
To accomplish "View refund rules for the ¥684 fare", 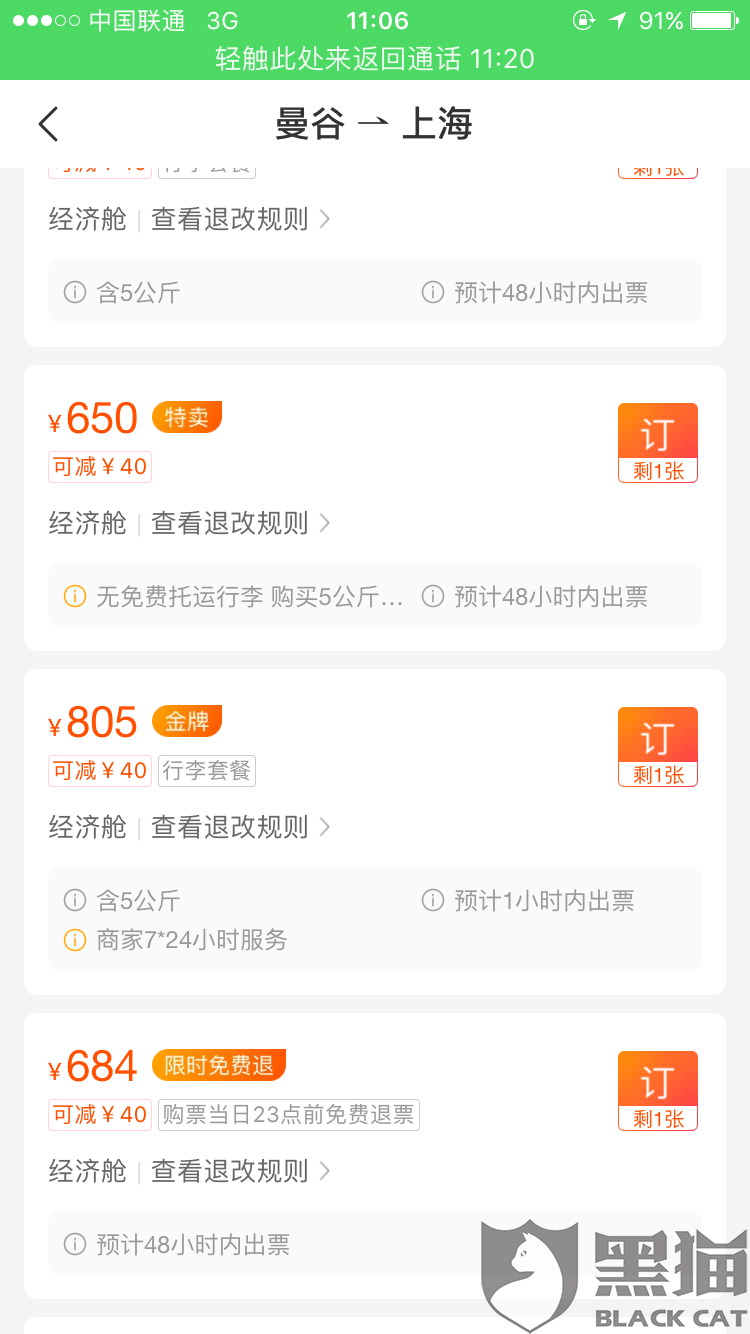I will (x=241, y=1171).
